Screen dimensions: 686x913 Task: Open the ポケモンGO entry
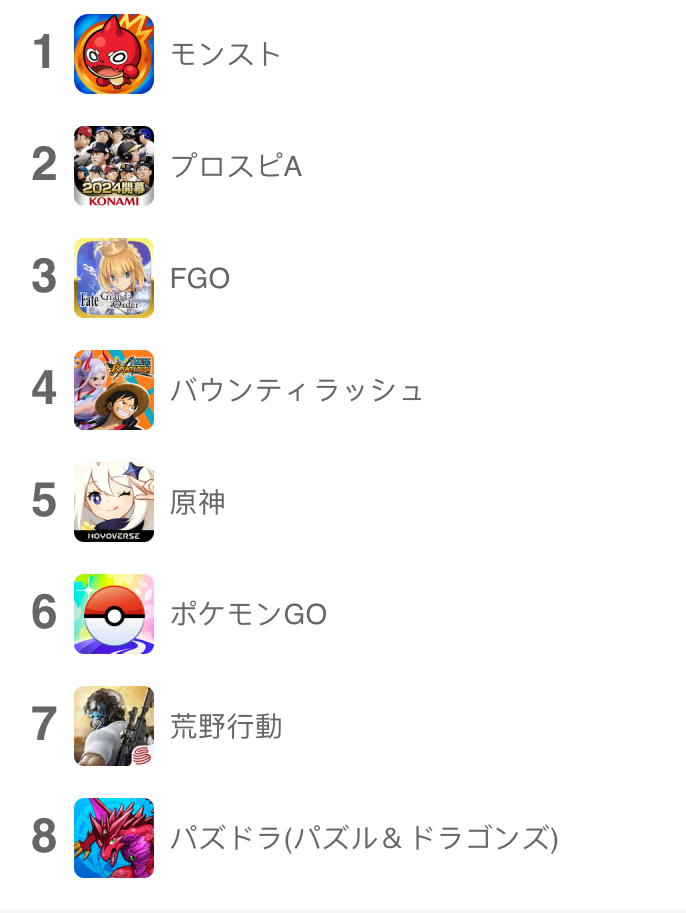(x=248, y=614)
